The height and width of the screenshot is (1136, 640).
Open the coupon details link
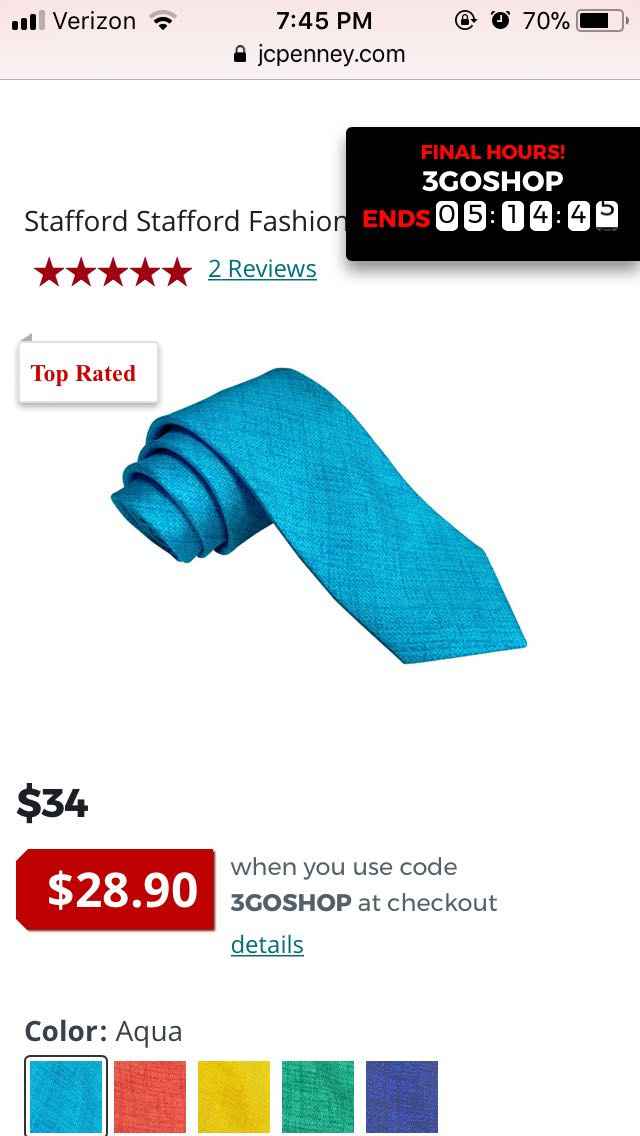267,944
